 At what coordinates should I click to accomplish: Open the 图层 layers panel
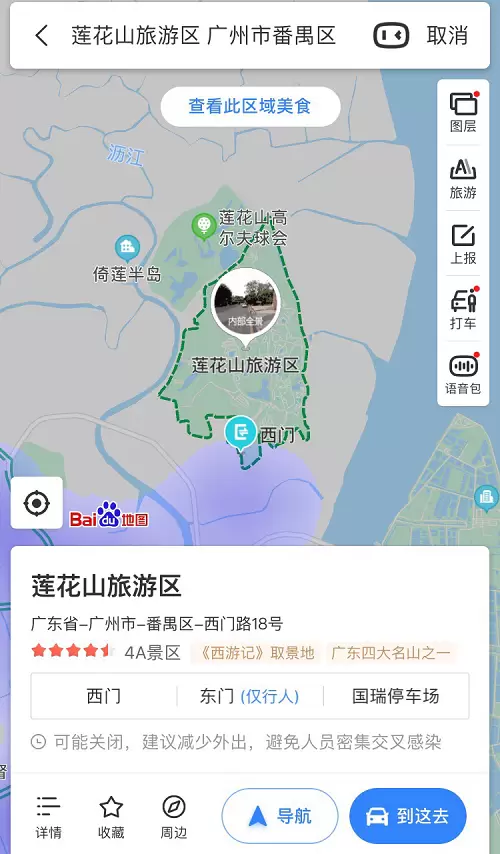(463, 113)
